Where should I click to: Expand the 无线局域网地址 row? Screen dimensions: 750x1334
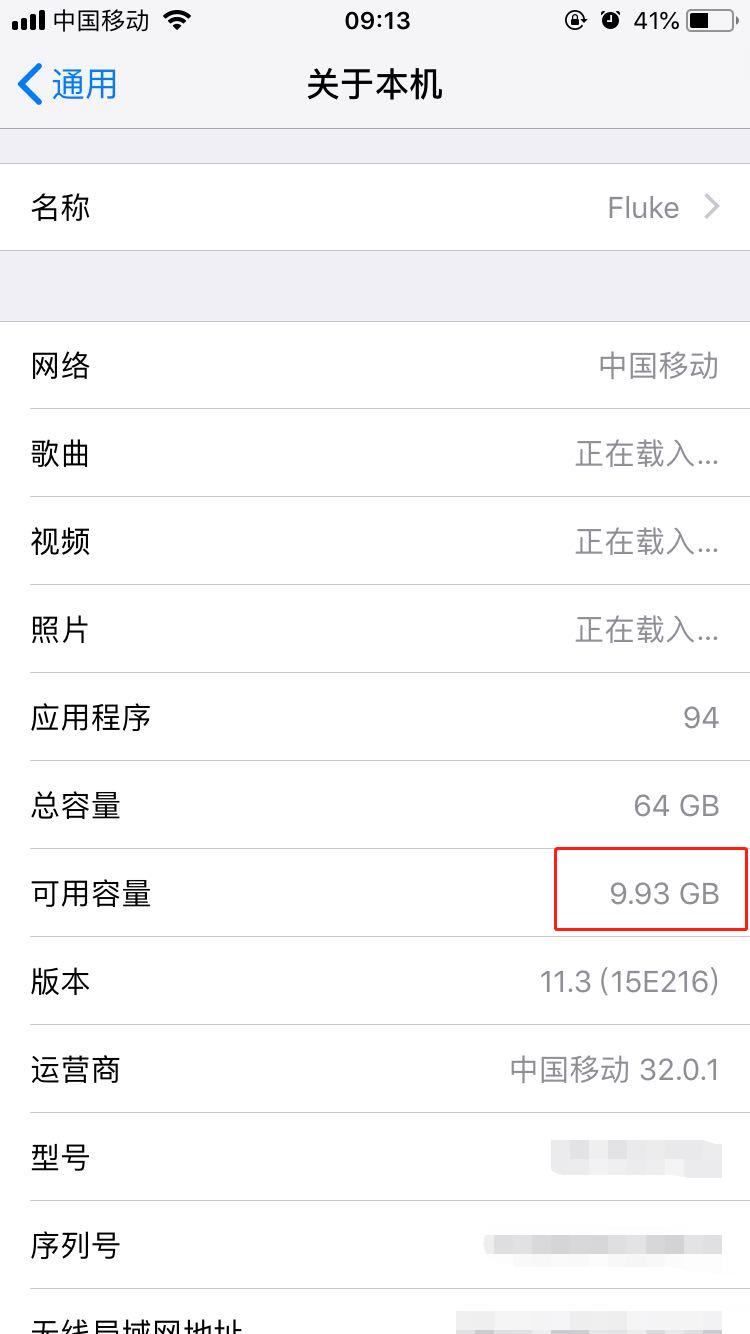point(375,1325)
